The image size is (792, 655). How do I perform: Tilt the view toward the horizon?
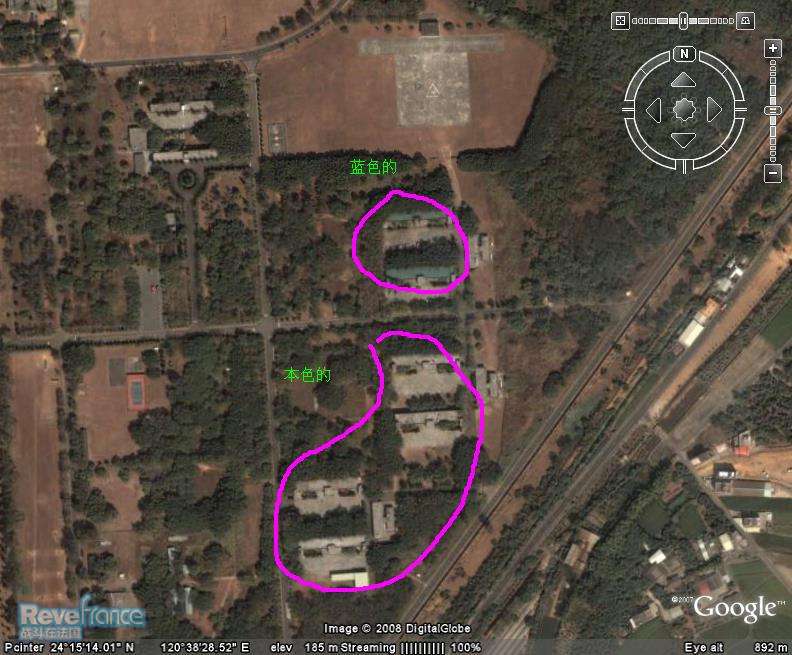pyautogui.click(x=745, y=20)
